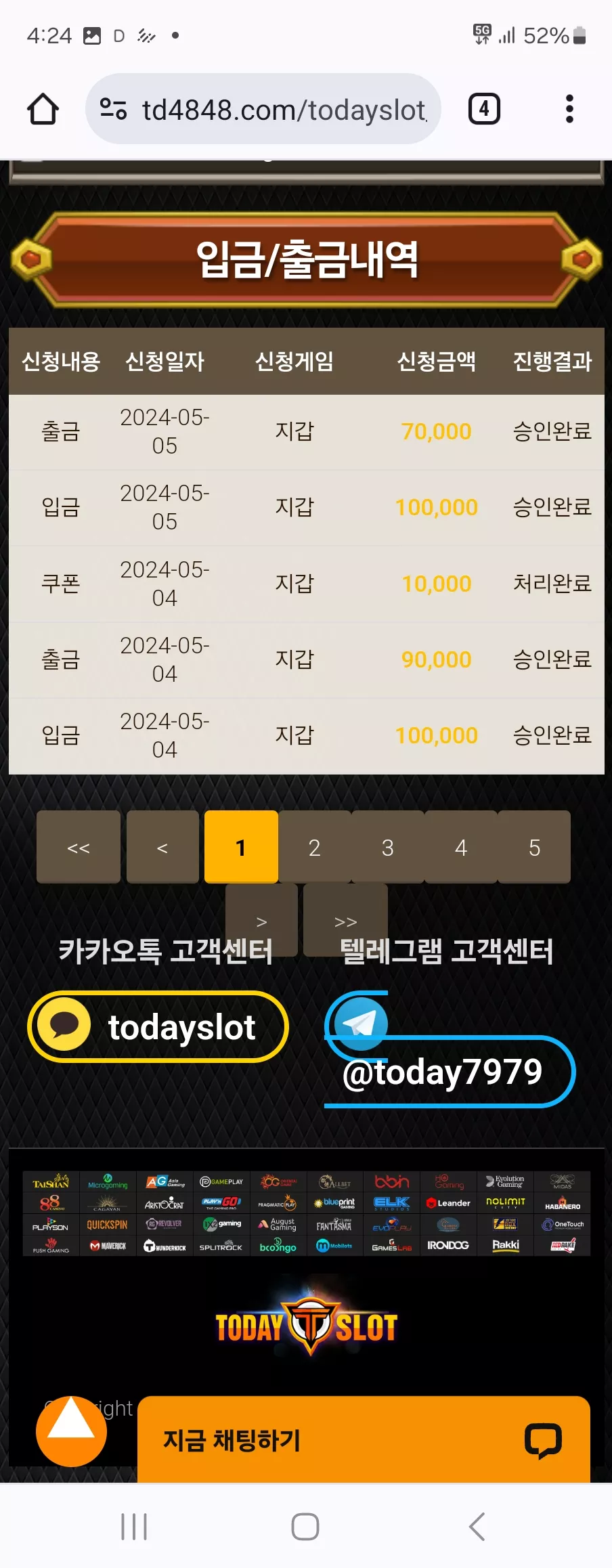Start a chat via 지금 채팅하기
Image resolution: width=612 pixels, height=1568 pixels.
coord(364,1439)
